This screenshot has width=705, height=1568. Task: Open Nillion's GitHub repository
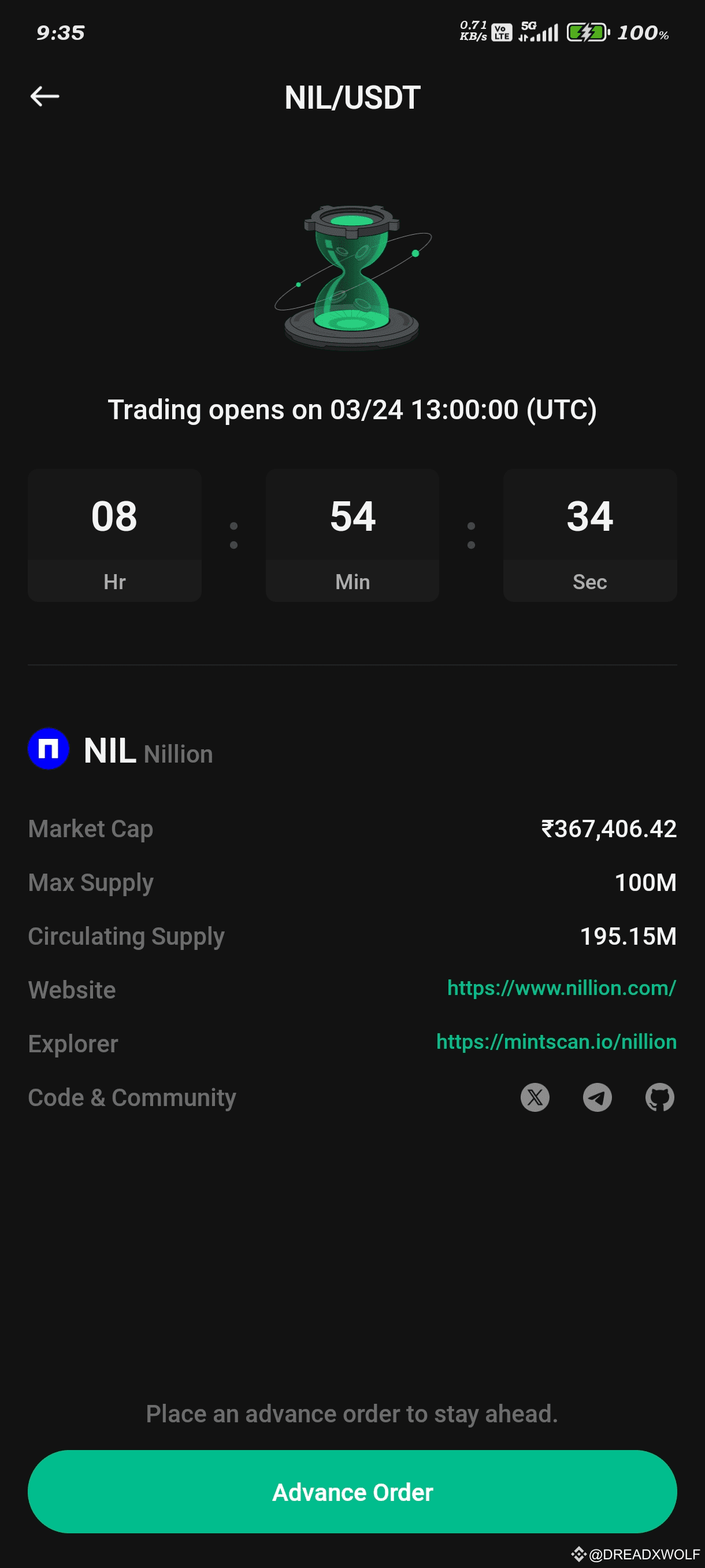tap(659, 1097)
